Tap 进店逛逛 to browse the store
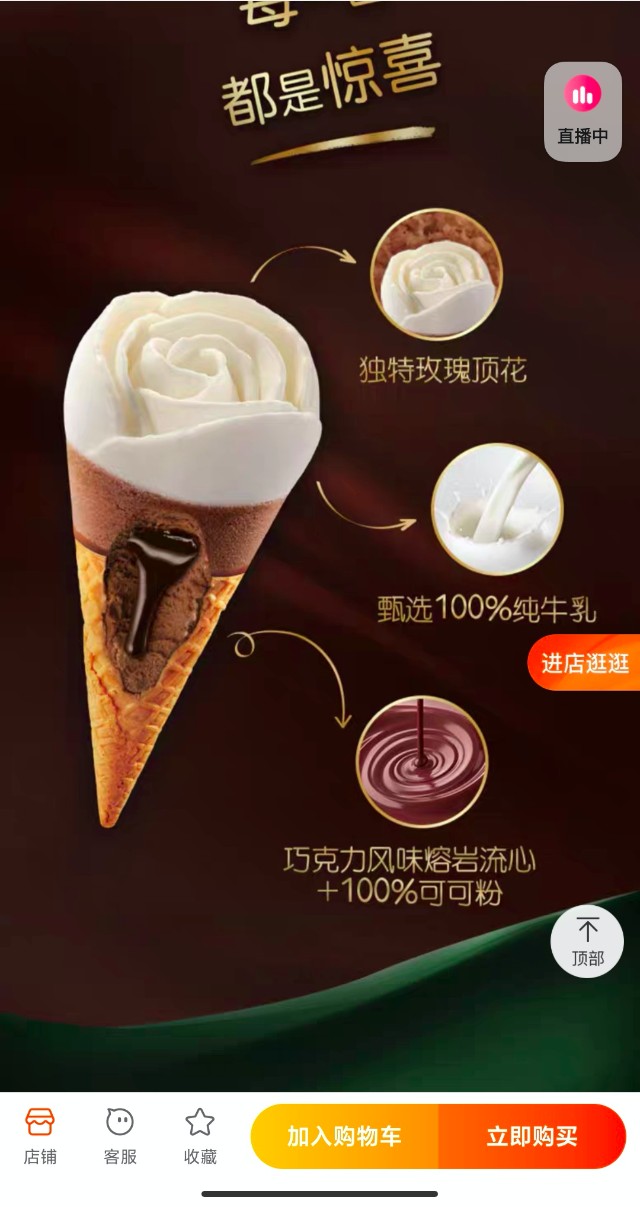The height and width of the screenshot is (1207, 640). point(585,663)
